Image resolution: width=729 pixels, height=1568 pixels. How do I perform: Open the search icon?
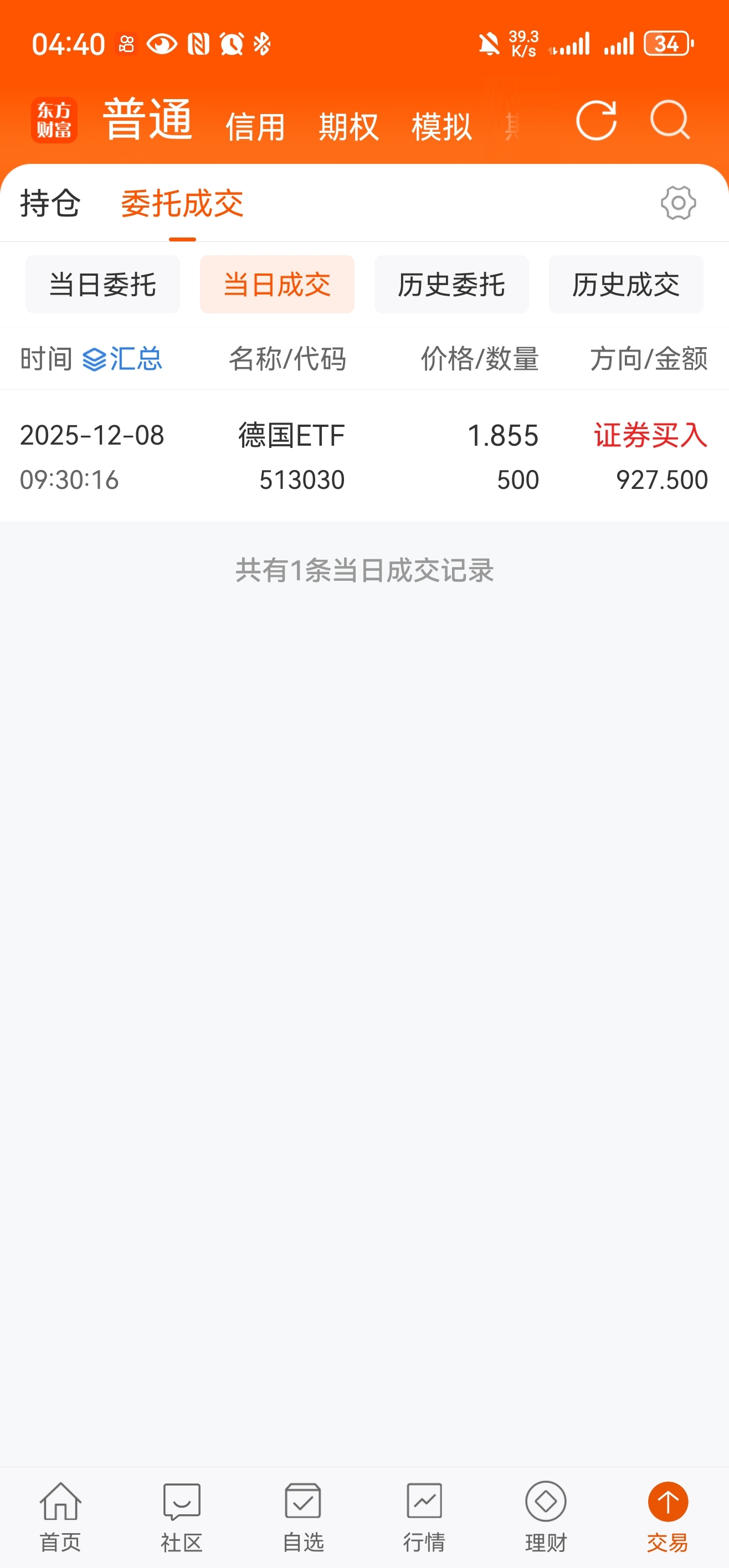(669, 121)
